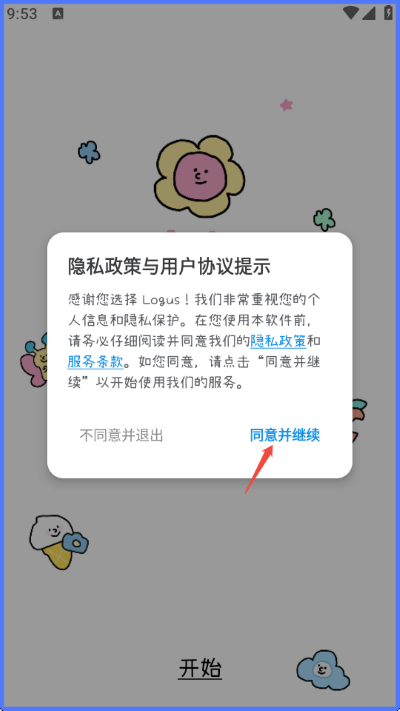Choose 不同意并退出 to decline and exit
The height and width of the screenshot is (711, 400).
[121, 435]
